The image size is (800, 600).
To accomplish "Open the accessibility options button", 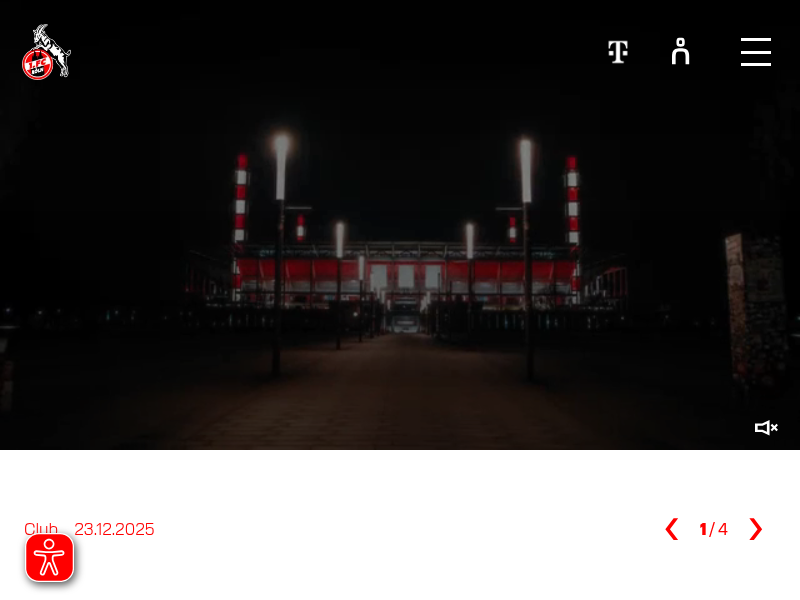I will coord(49,557).
